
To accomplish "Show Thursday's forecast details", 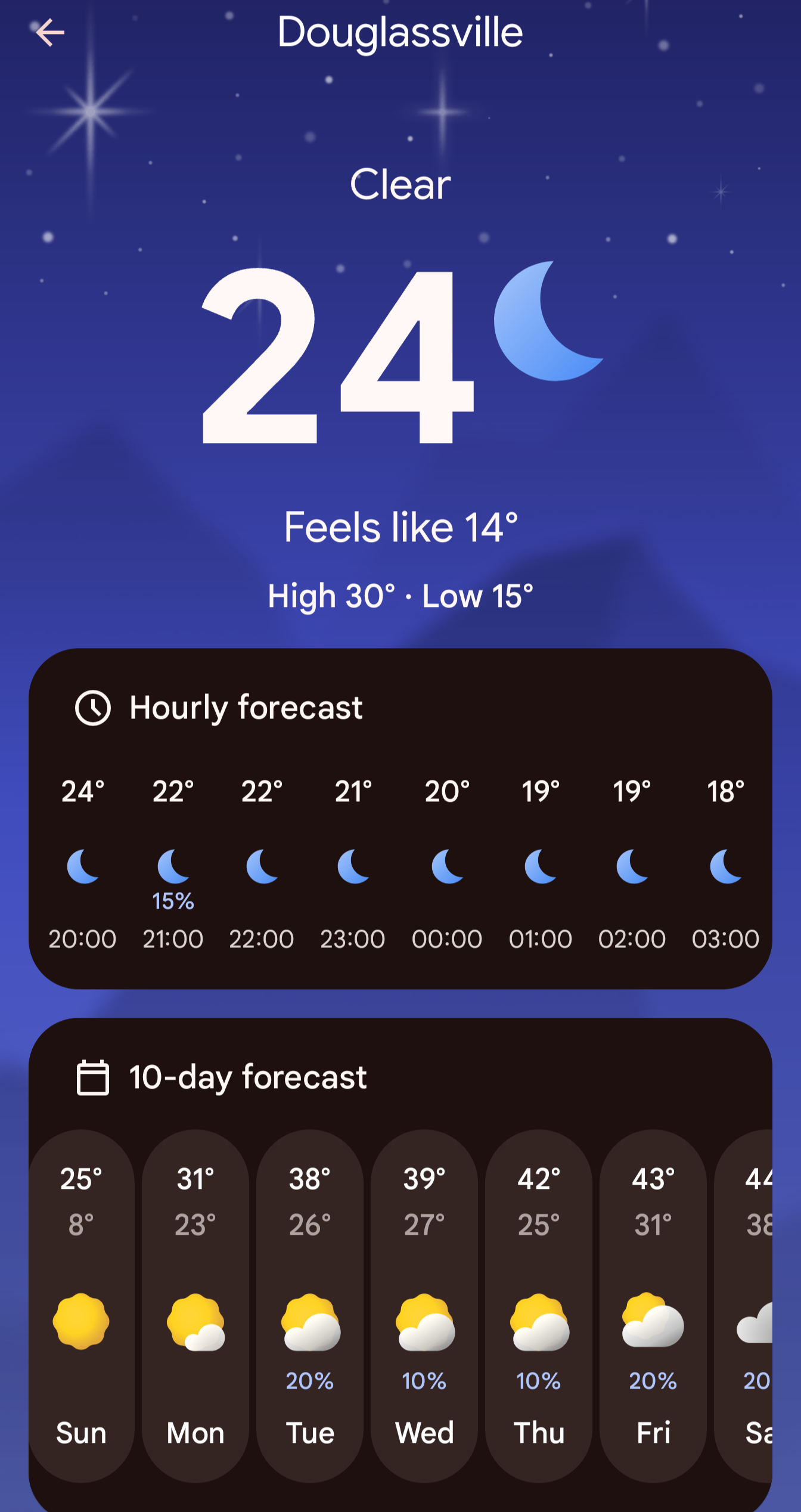I will pos(539,1306).
